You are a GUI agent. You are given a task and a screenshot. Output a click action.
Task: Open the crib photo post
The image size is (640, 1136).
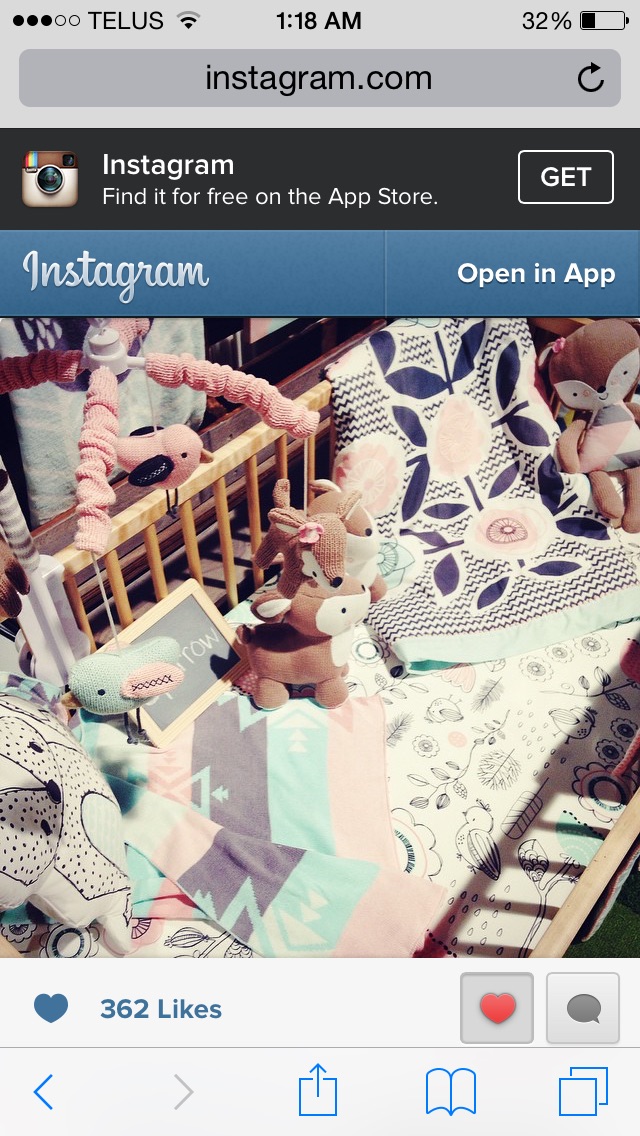click(x=320, y=637)
